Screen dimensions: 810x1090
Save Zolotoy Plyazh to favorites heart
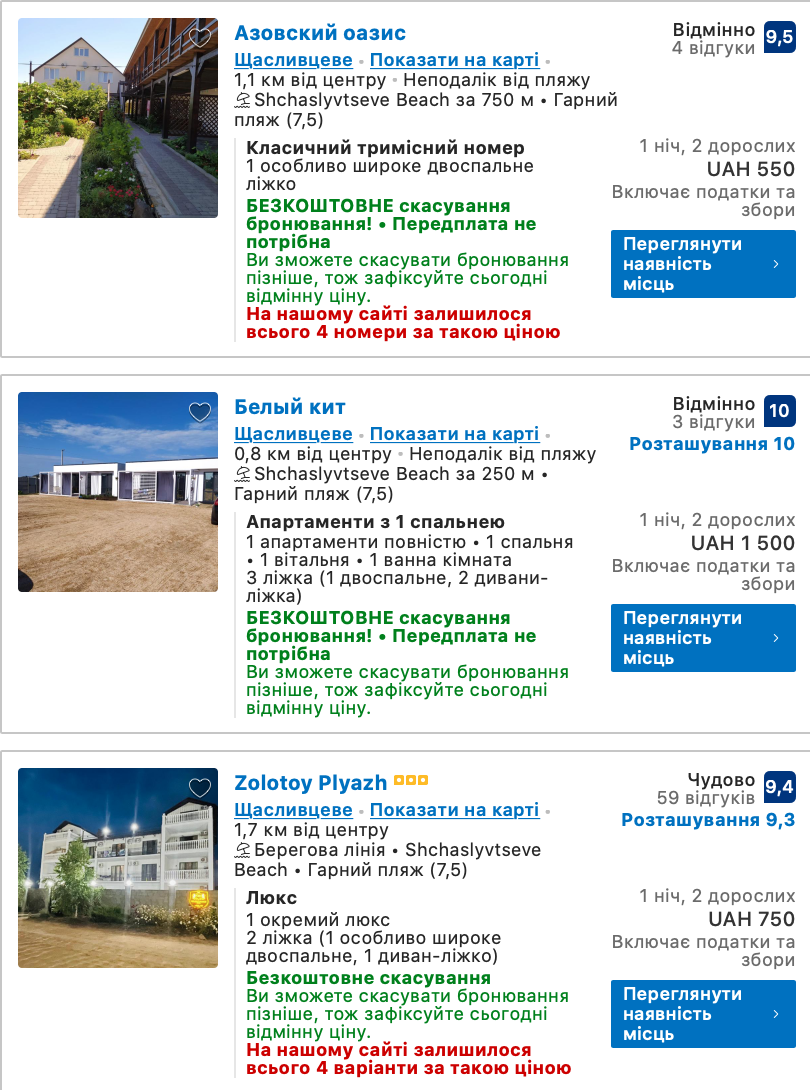tap(200, 788)
